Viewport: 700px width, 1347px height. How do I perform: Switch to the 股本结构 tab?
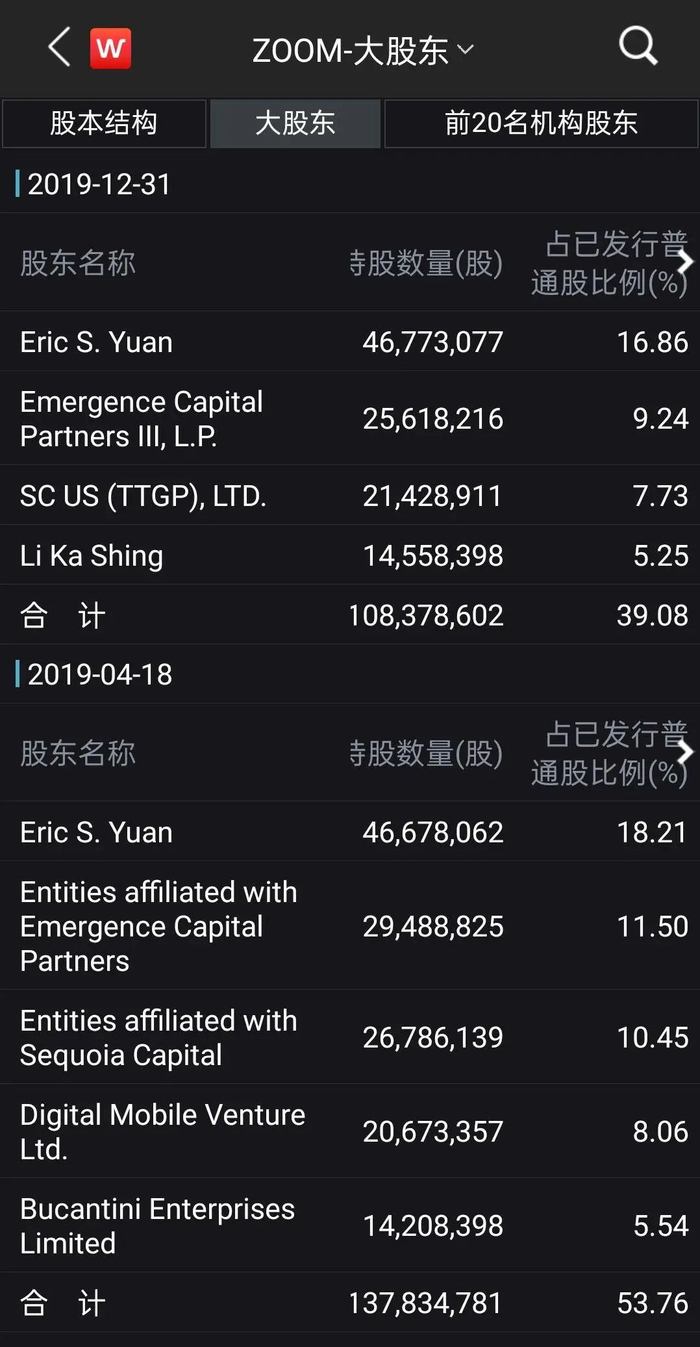[104, 123]
